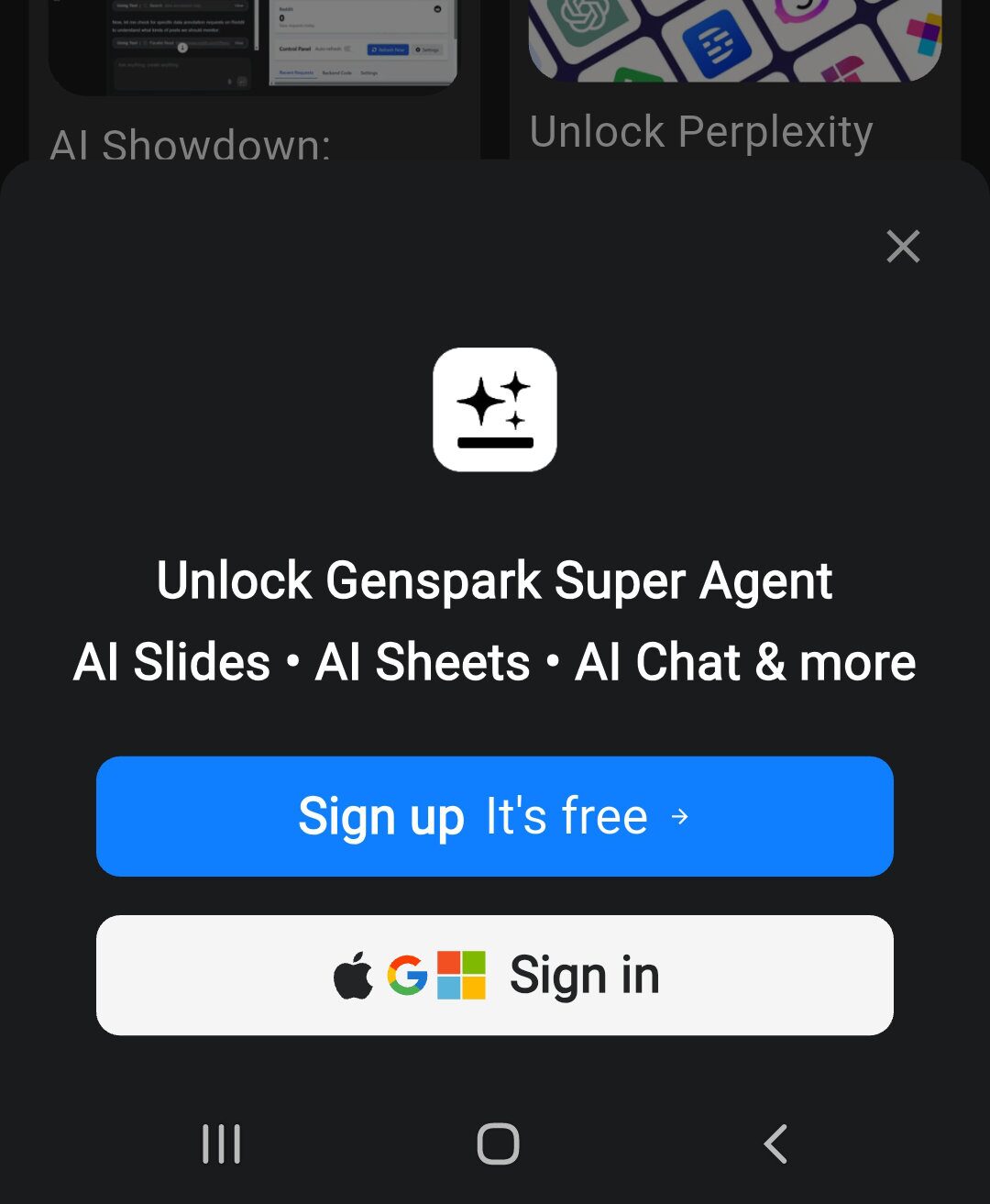Viewport: 990px width, 1204px height.
Task: Click the Sign in button
Action: pyautogui.click(x=495, y=975)
